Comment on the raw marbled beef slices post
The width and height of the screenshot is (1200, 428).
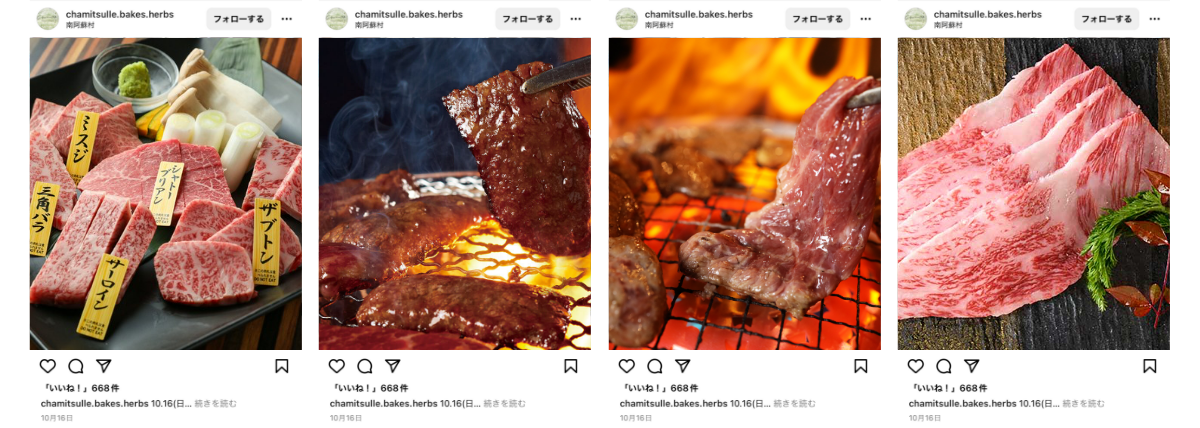click(x=943, y=366)
